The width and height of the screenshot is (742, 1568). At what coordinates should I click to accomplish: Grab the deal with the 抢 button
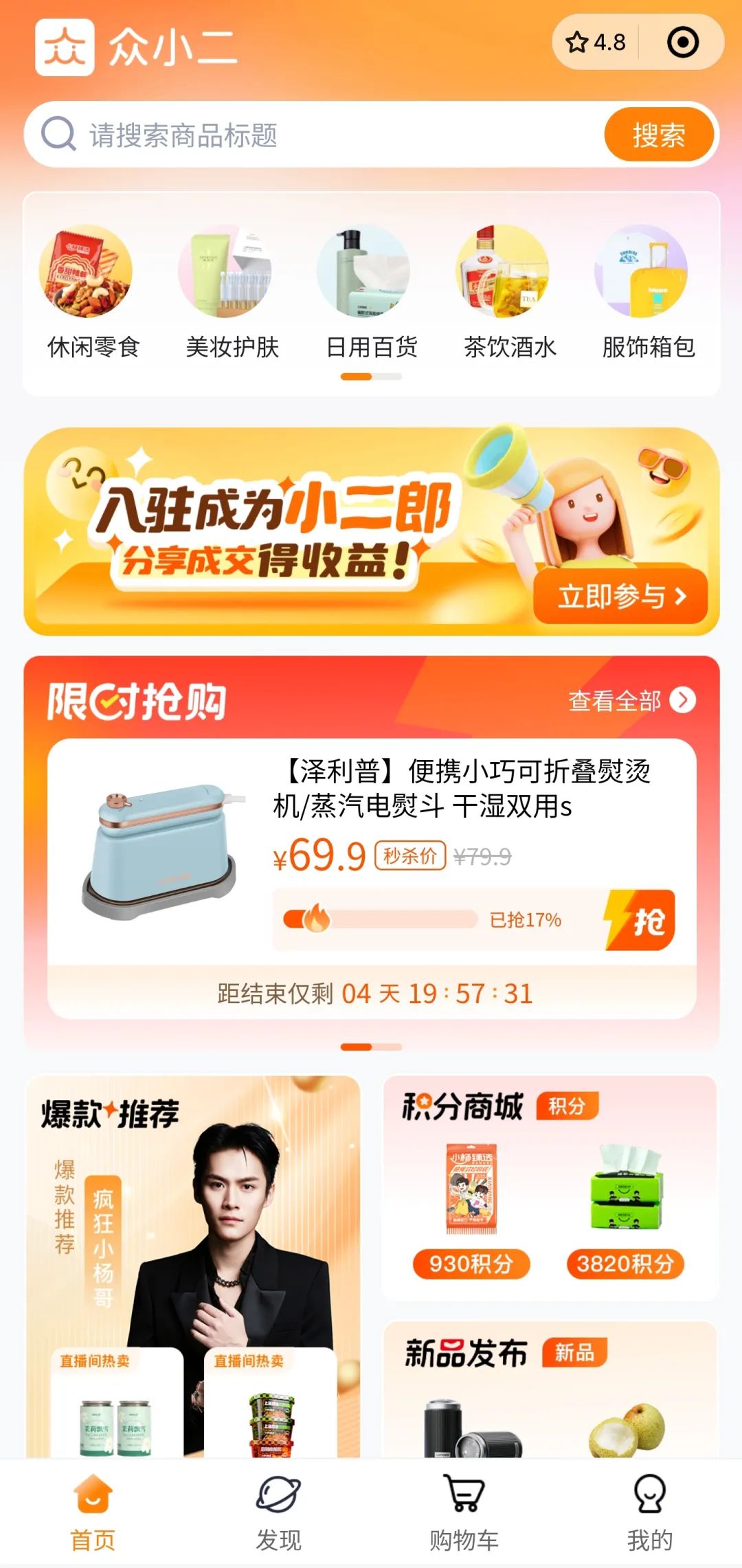(x=642, y=920)
